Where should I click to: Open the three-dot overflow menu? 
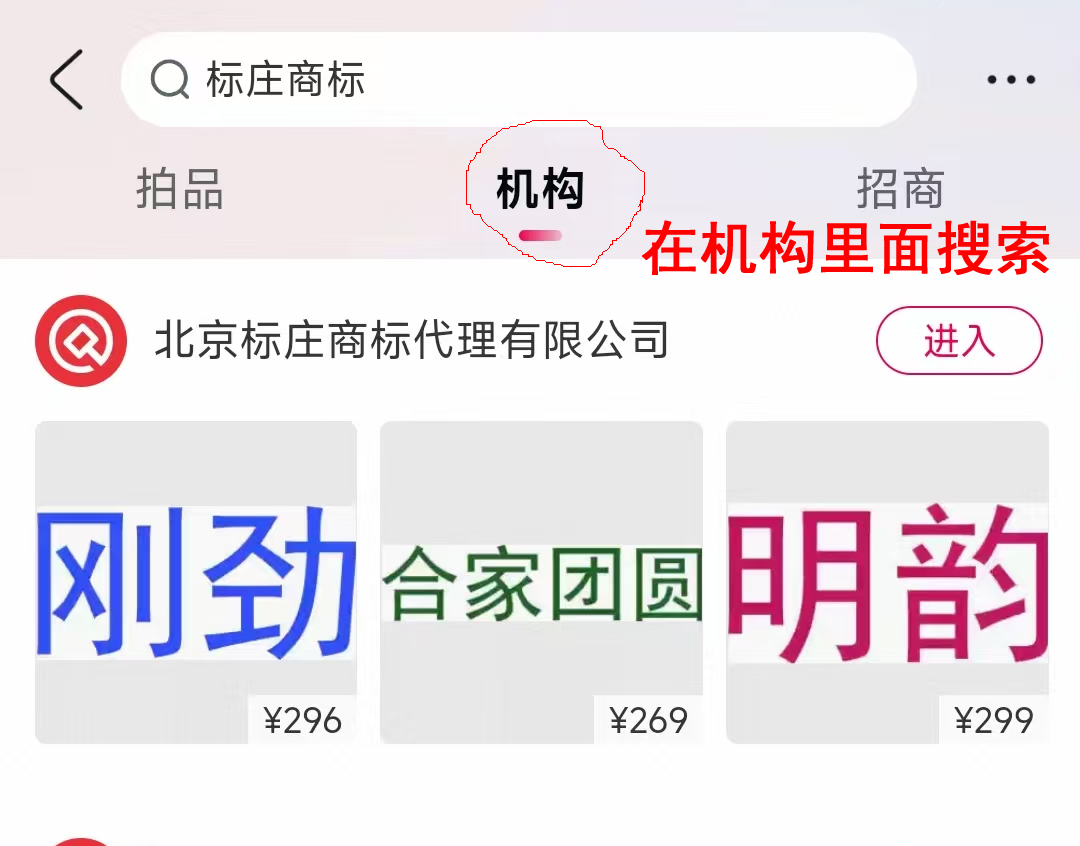coord(1011,80)
